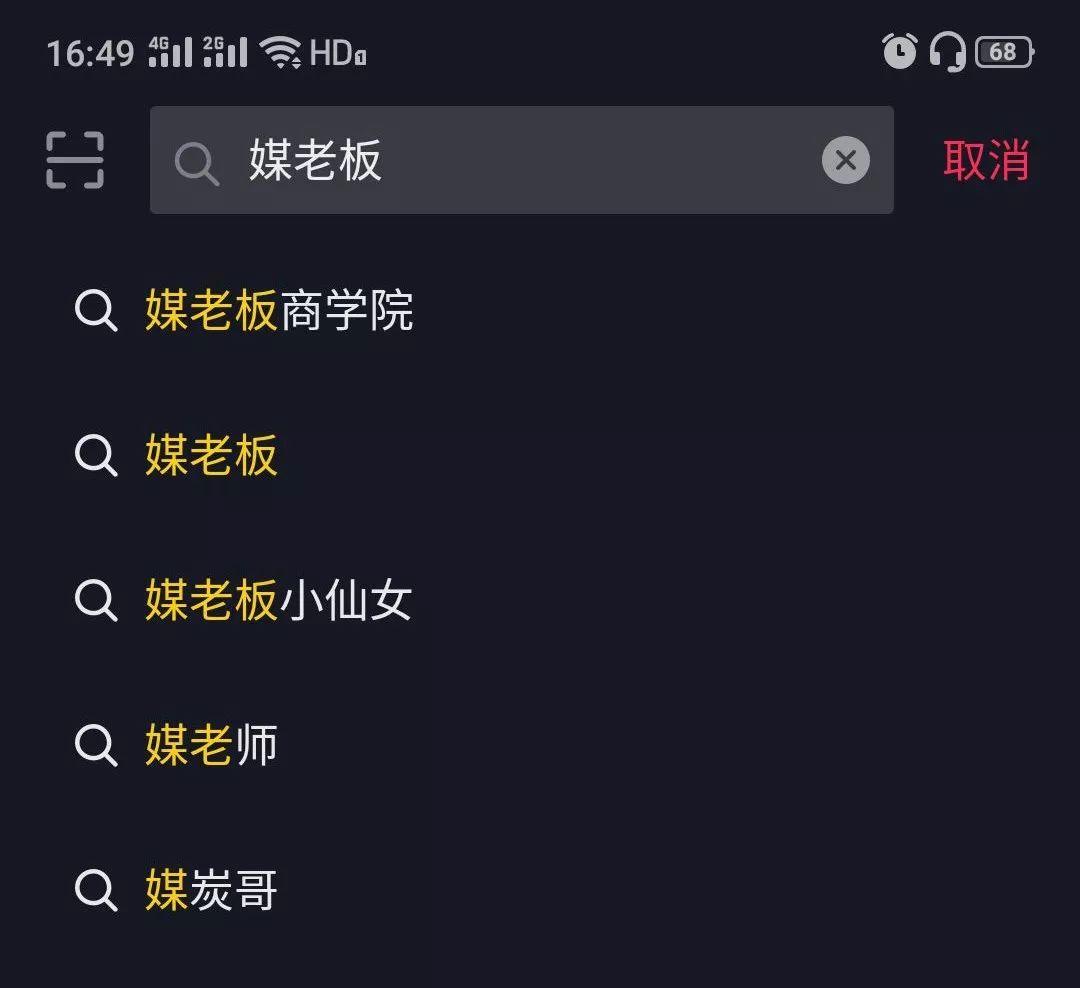The width and height of the screenshot is (1080, 988).
Task: Open the suggestion 媒老板小仙女
Action: coord(279,601)
